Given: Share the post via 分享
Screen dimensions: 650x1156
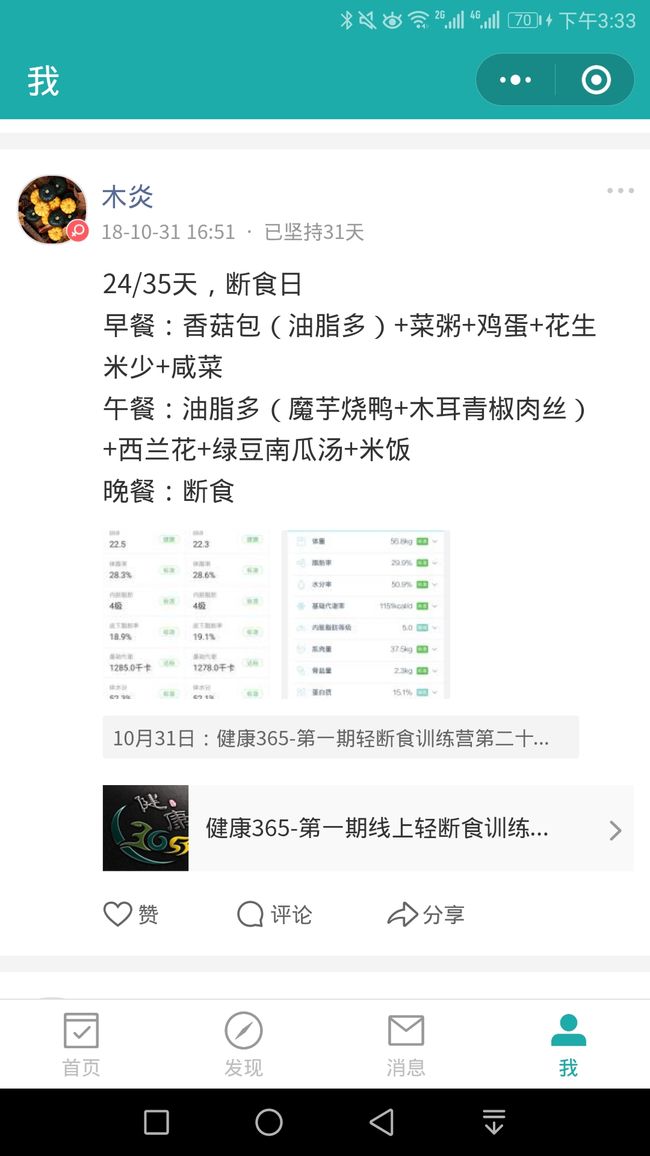Looking at the screenshot, I should click(x=426, y=915).
